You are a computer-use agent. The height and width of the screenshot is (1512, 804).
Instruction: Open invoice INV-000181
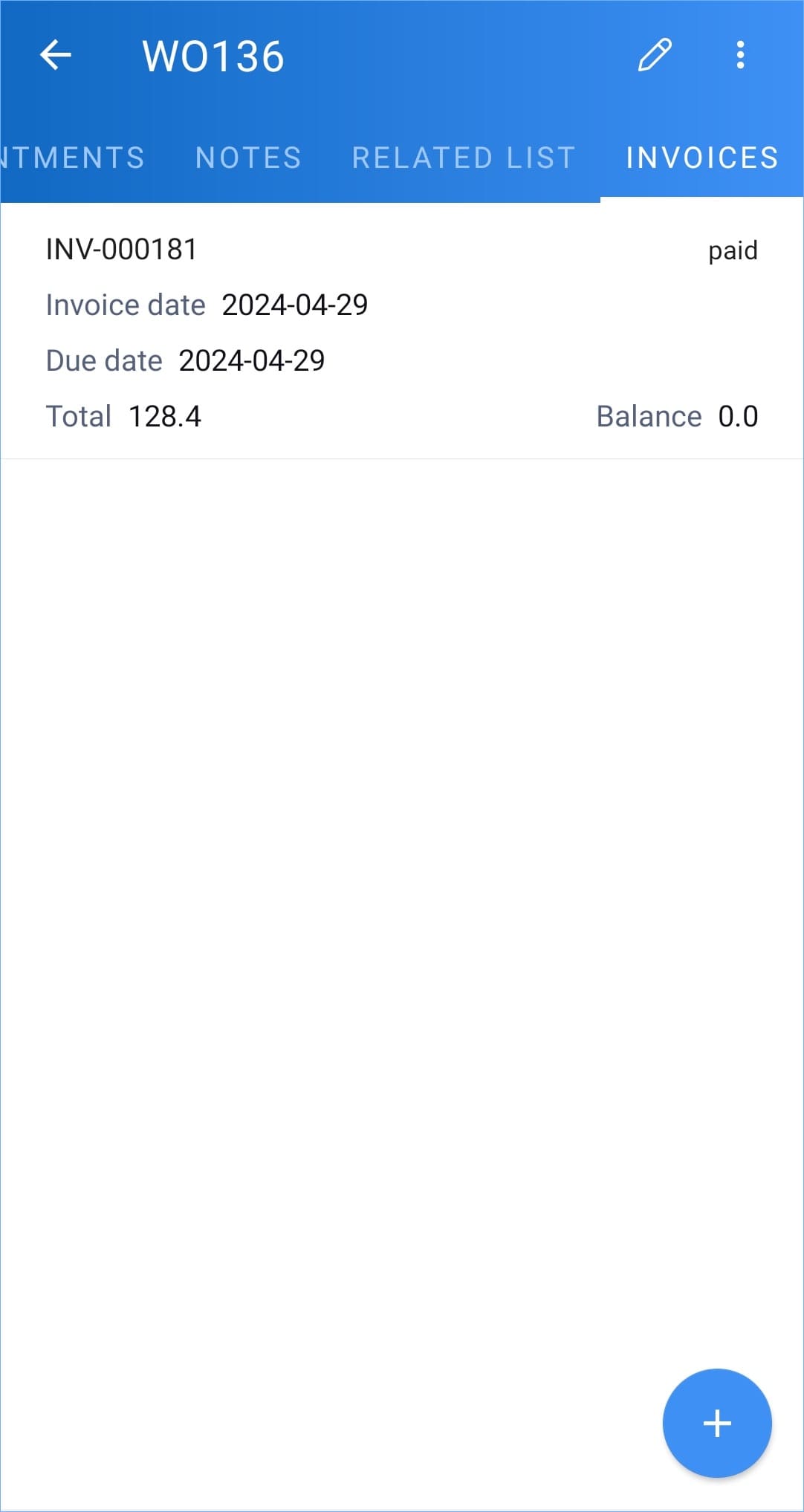402,332
